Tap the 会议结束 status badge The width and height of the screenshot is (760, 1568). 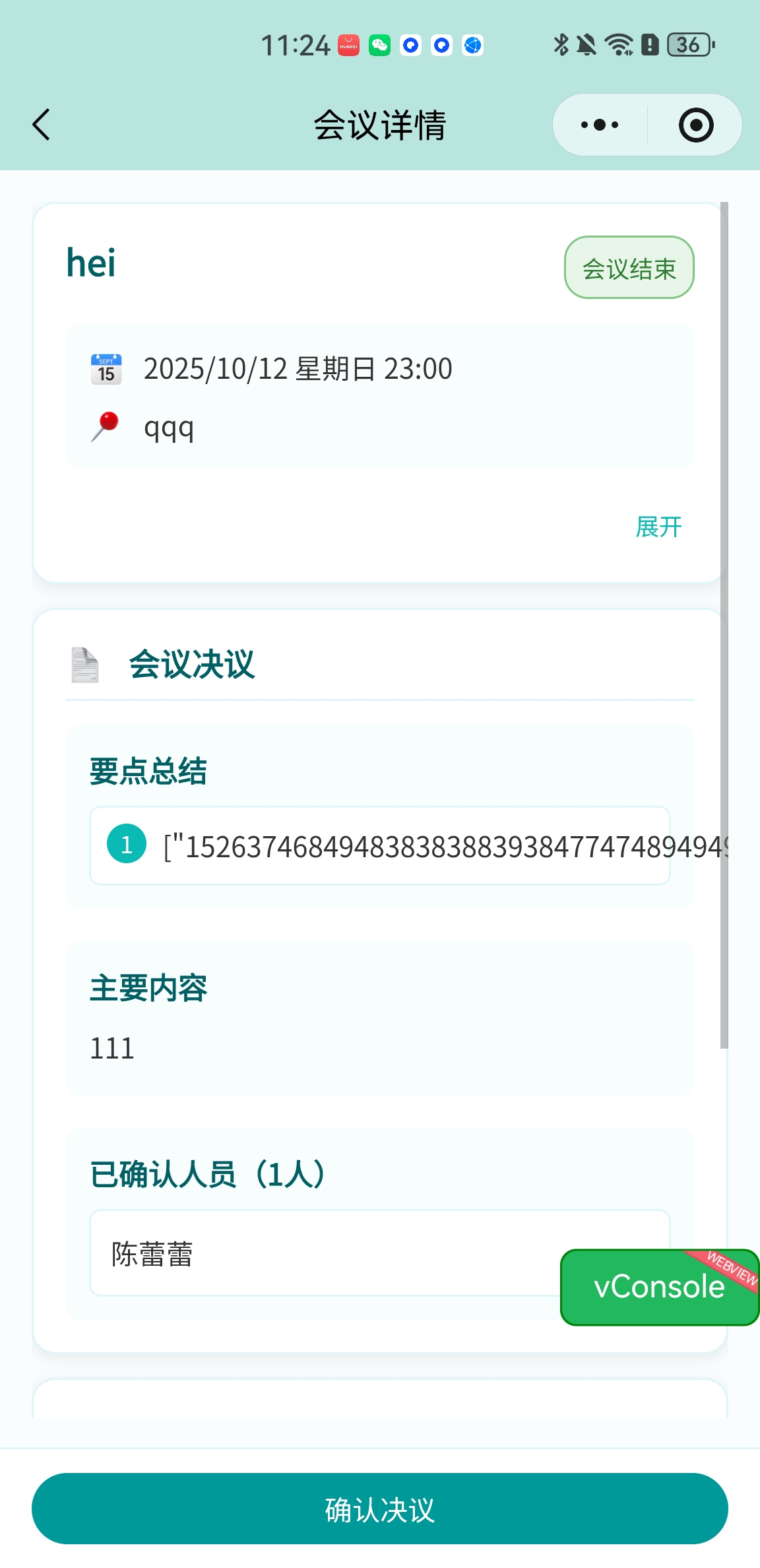tap(629, 267)
